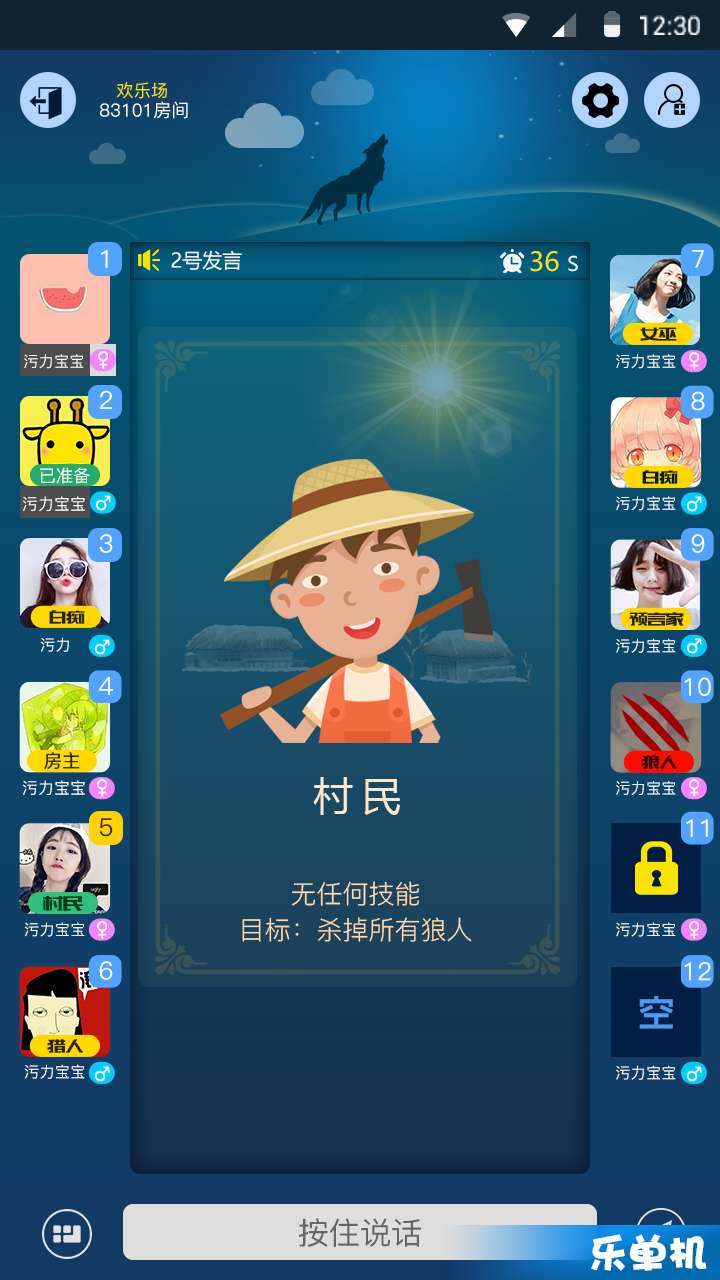Hold the 按住说话 talk button
Viewport: 720px width, 1280px height.
pos(360,1232)
